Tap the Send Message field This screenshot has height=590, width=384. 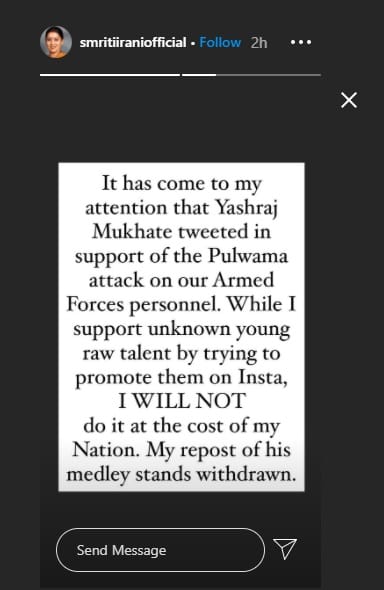pos(160,550)
